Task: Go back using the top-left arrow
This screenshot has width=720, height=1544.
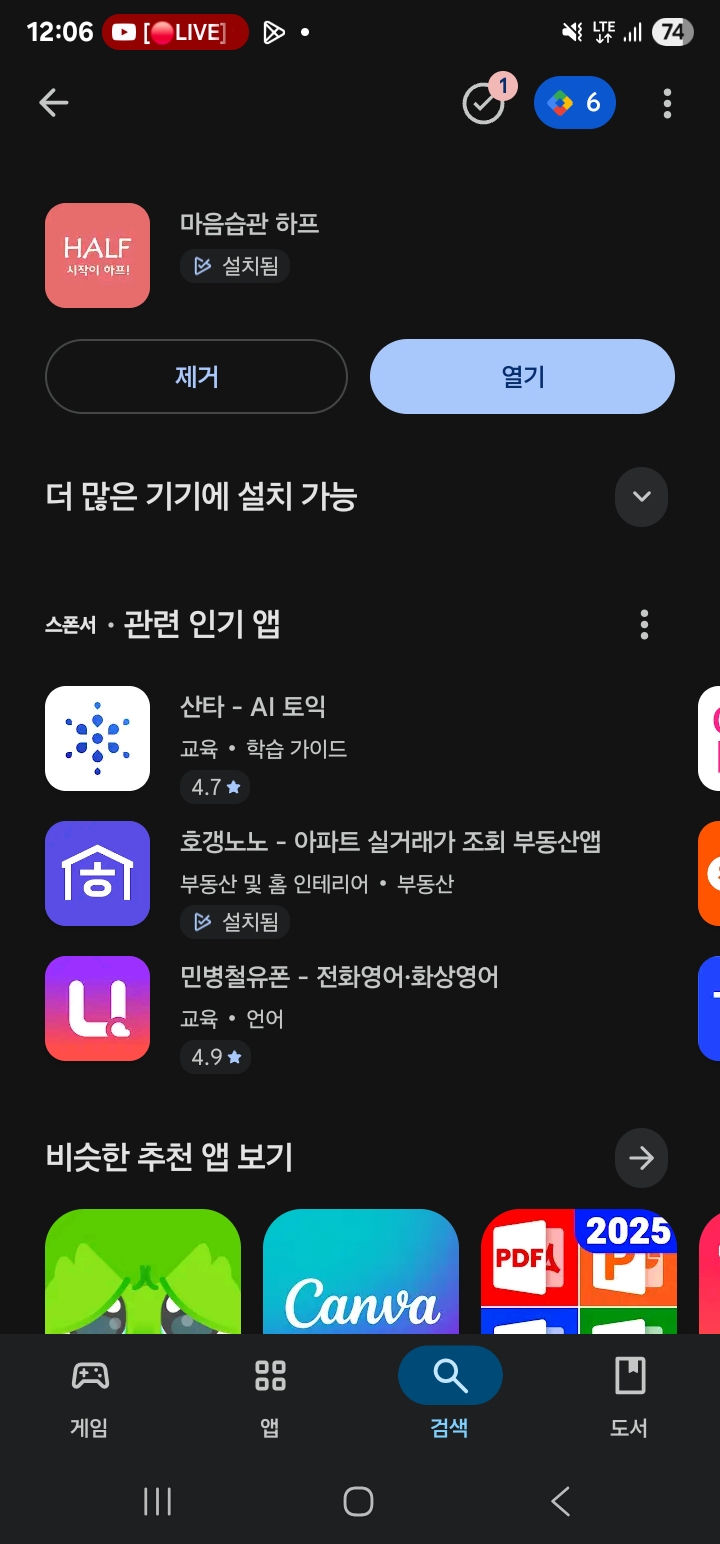Action: coord(54,103)
